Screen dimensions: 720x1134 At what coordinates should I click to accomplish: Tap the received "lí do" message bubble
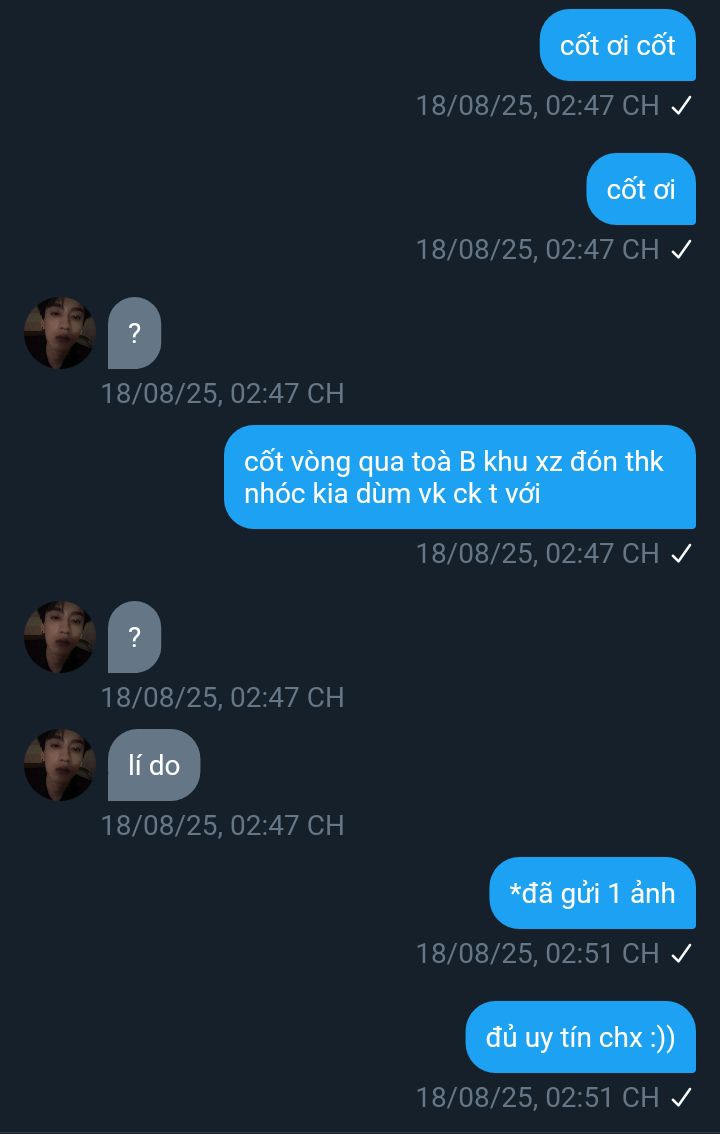[x=154, y=765]
